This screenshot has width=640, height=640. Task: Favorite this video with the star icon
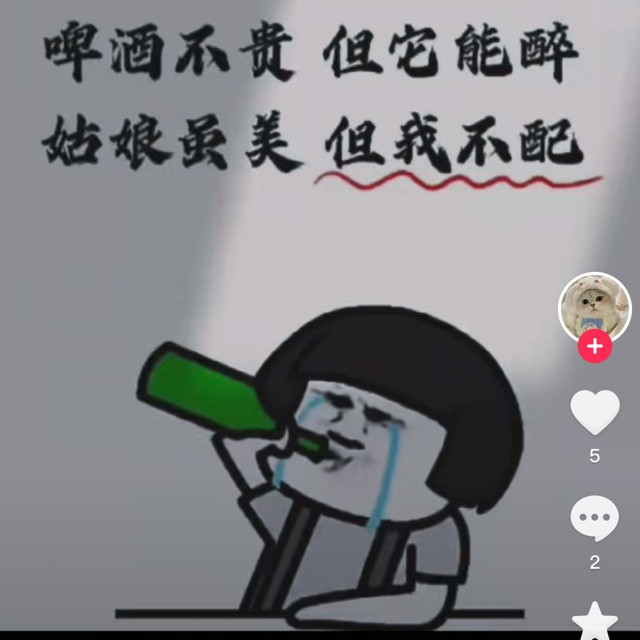pos(595,621)
